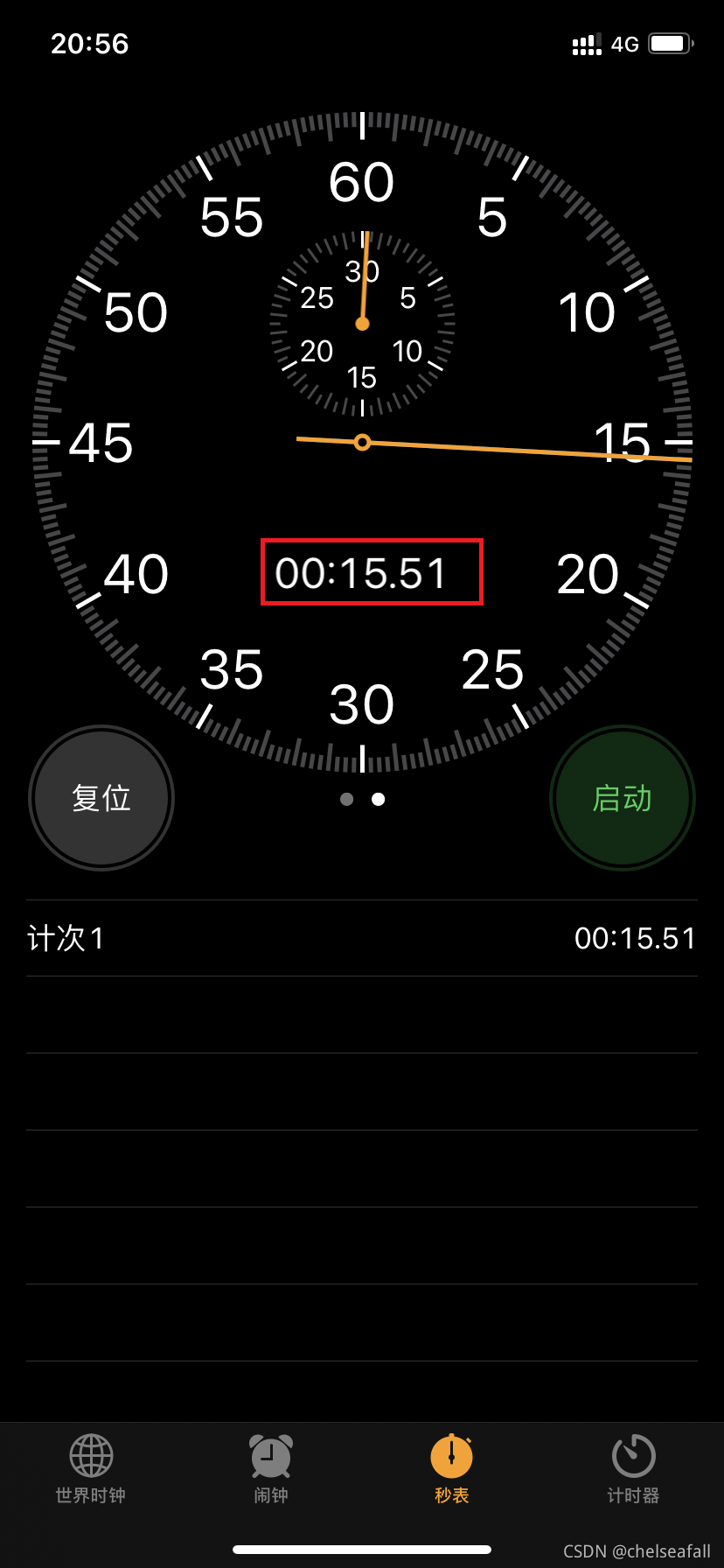Select the 秒表 stopwatch tab
Viewport: 724px width, 1568px height.
[x=451, y=1468]
